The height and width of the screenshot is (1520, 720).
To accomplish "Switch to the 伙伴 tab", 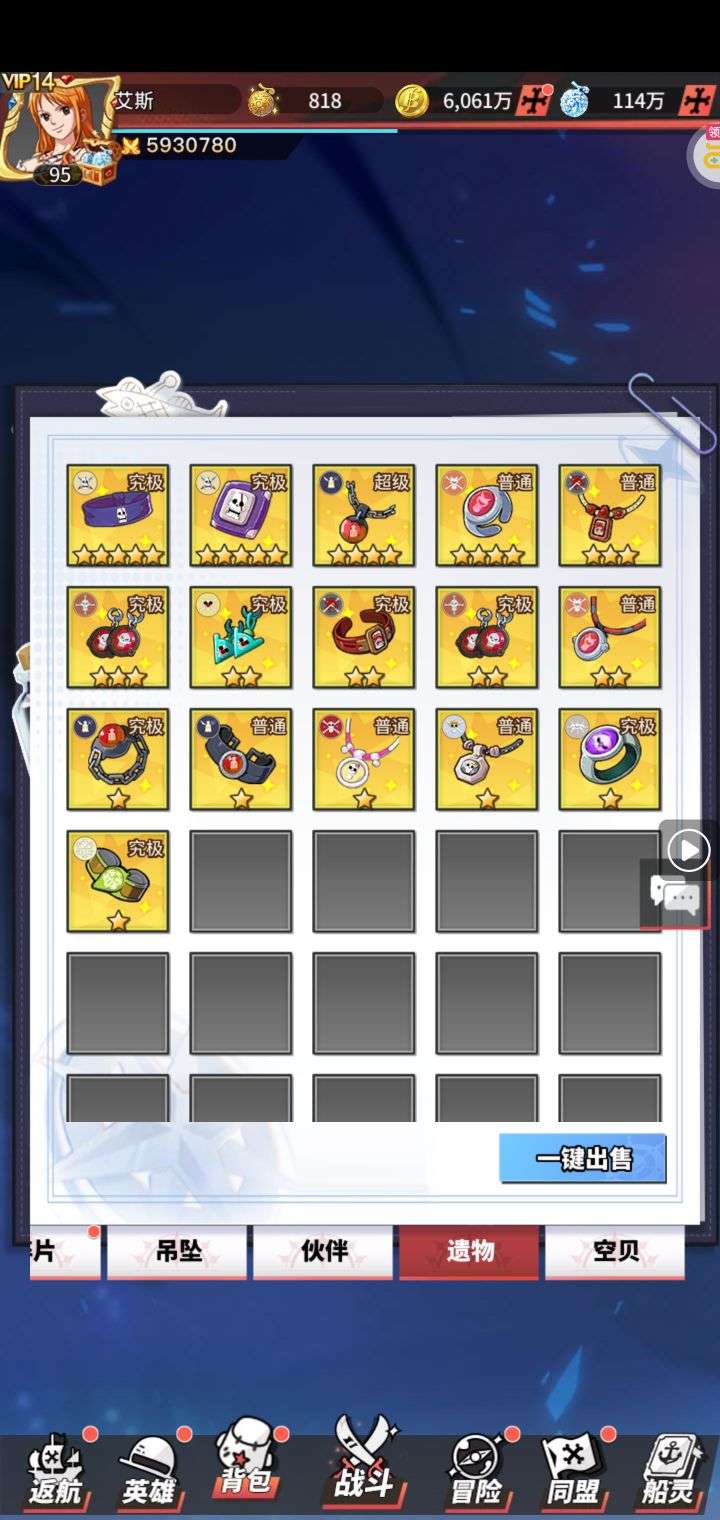I will 323,1252.
